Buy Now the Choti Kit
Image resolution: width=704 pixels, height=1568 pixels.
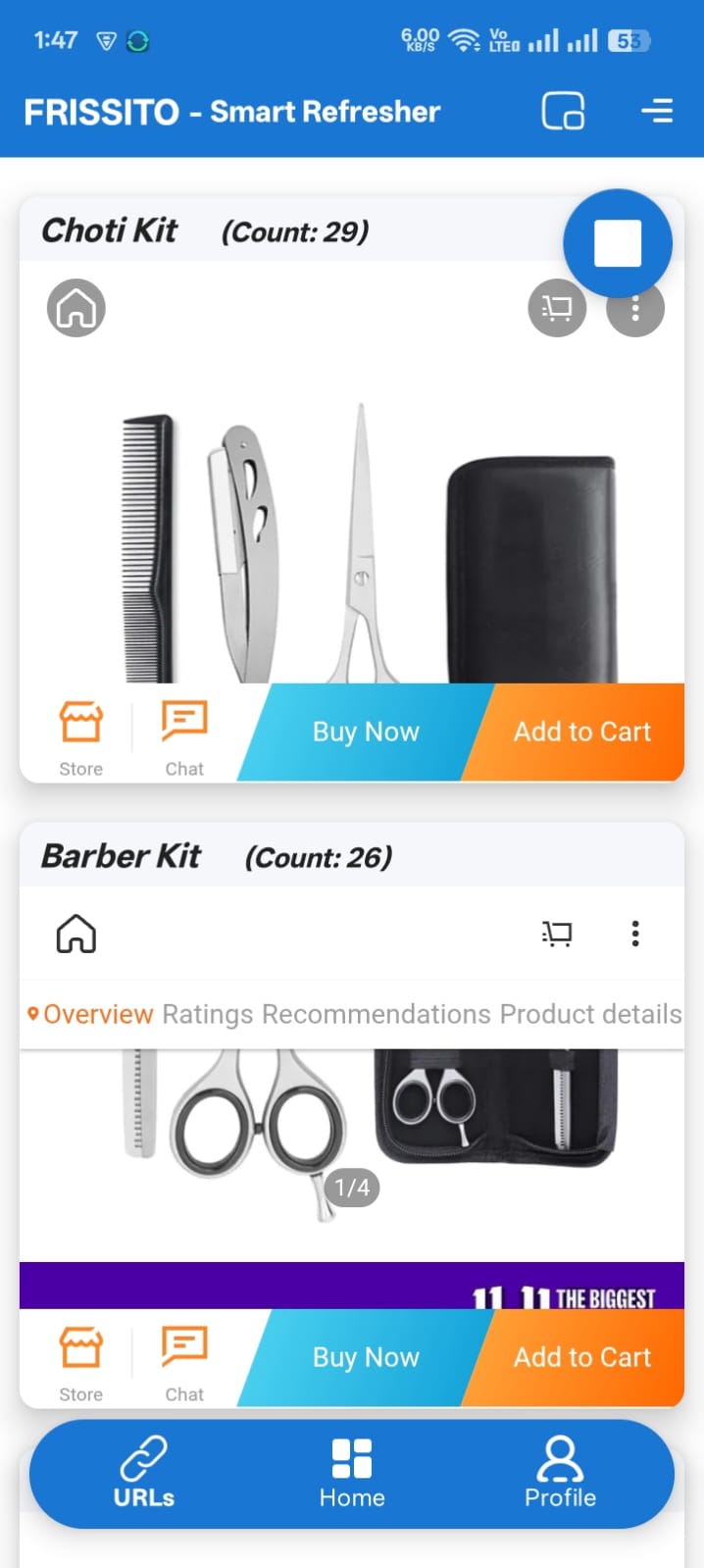point(365,733)
